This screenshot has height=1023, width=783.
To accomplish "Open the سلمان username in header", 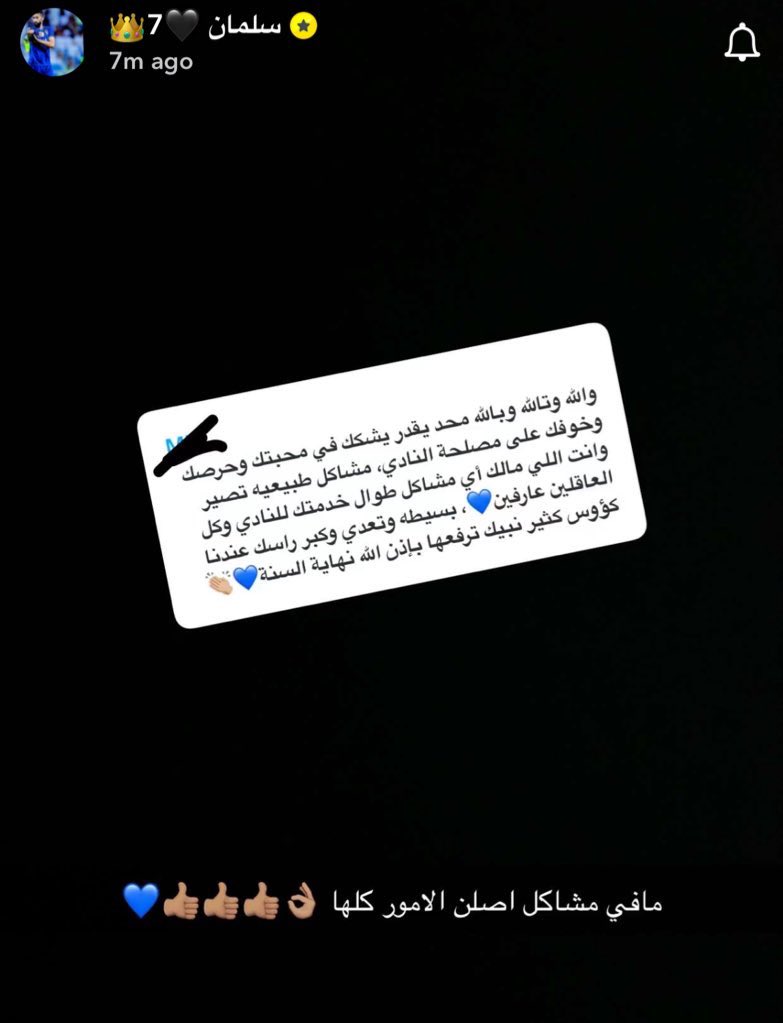I will (243, 27).
